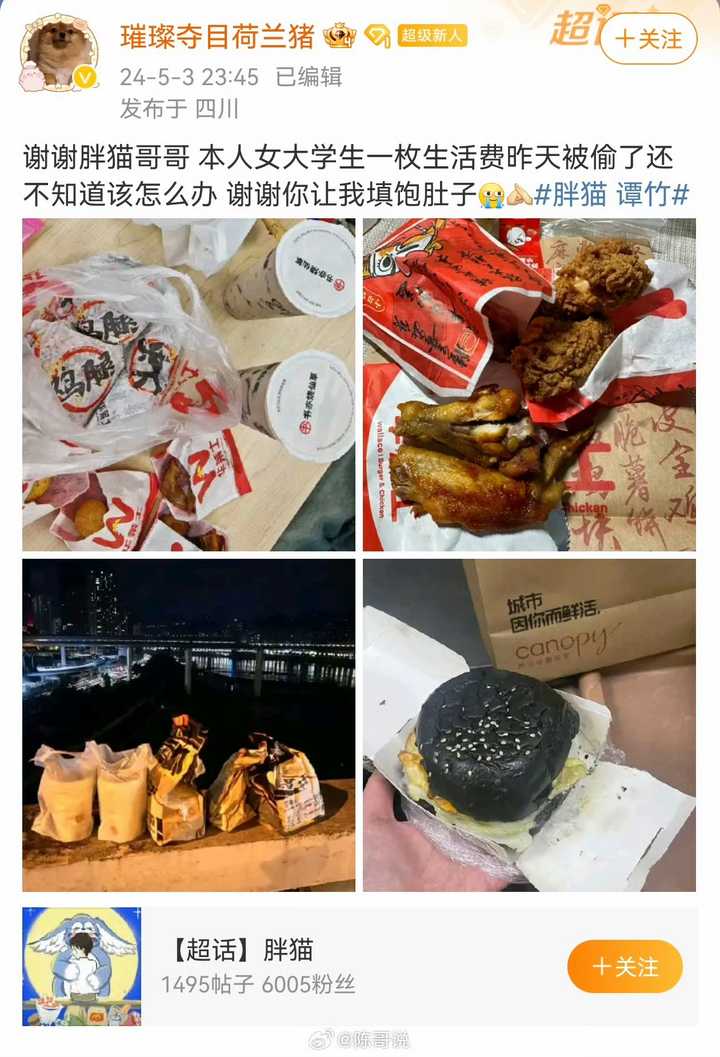Follow the post author with top 关注 button
This screenshot has width=720, height=1057.
point(648,40)
